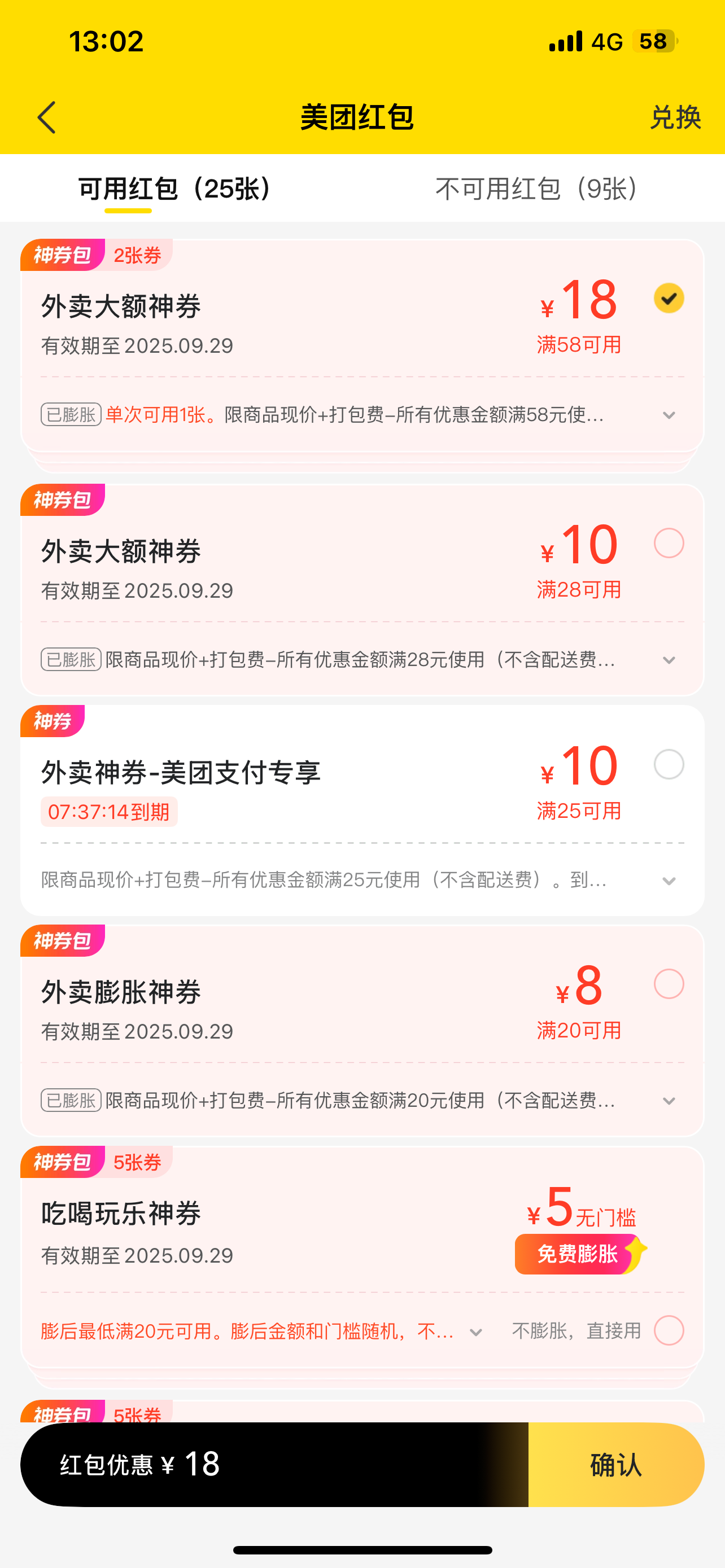The image size is (725, 1568).
Task: Confirm selection with 确认 button
Action: 616,1465
